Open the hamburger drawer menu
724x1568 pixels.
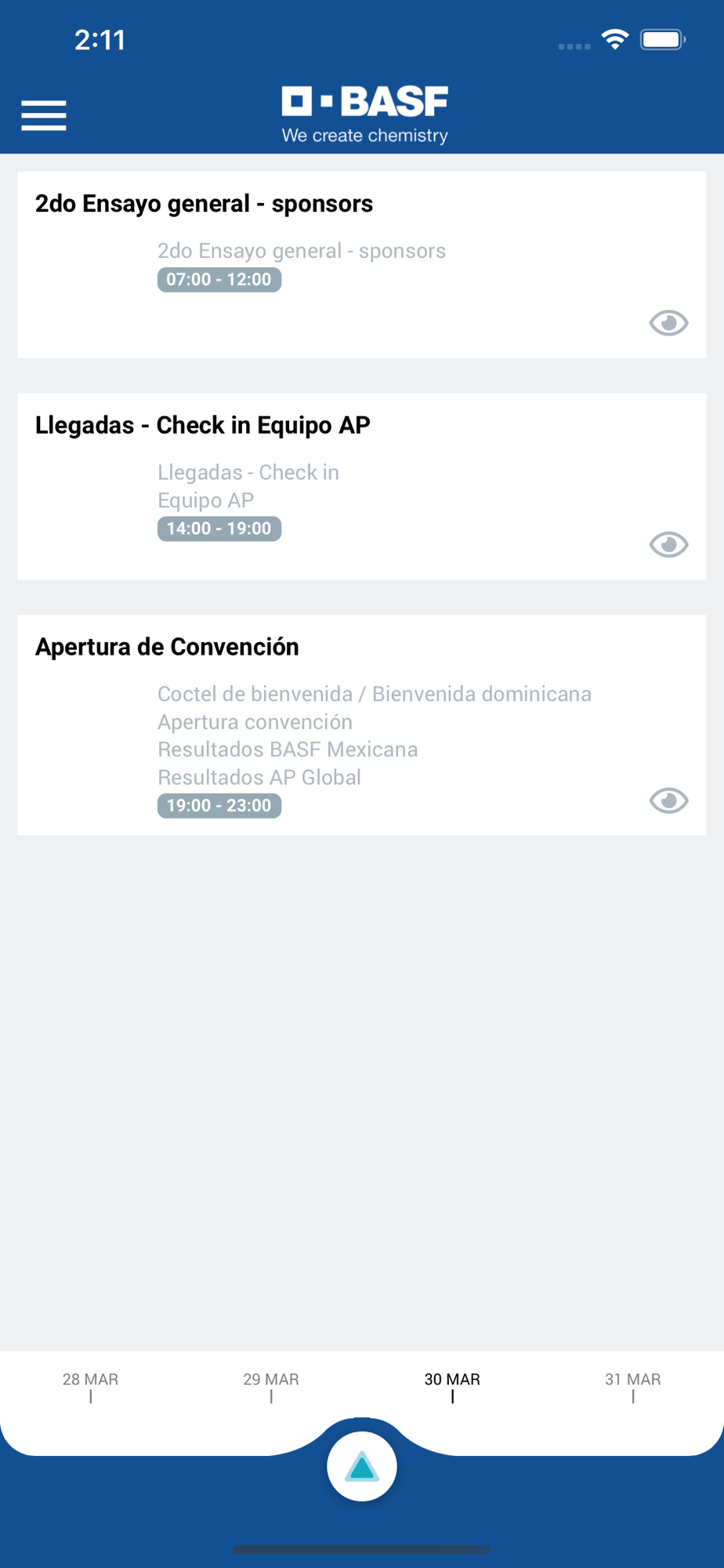pos(44,115)
